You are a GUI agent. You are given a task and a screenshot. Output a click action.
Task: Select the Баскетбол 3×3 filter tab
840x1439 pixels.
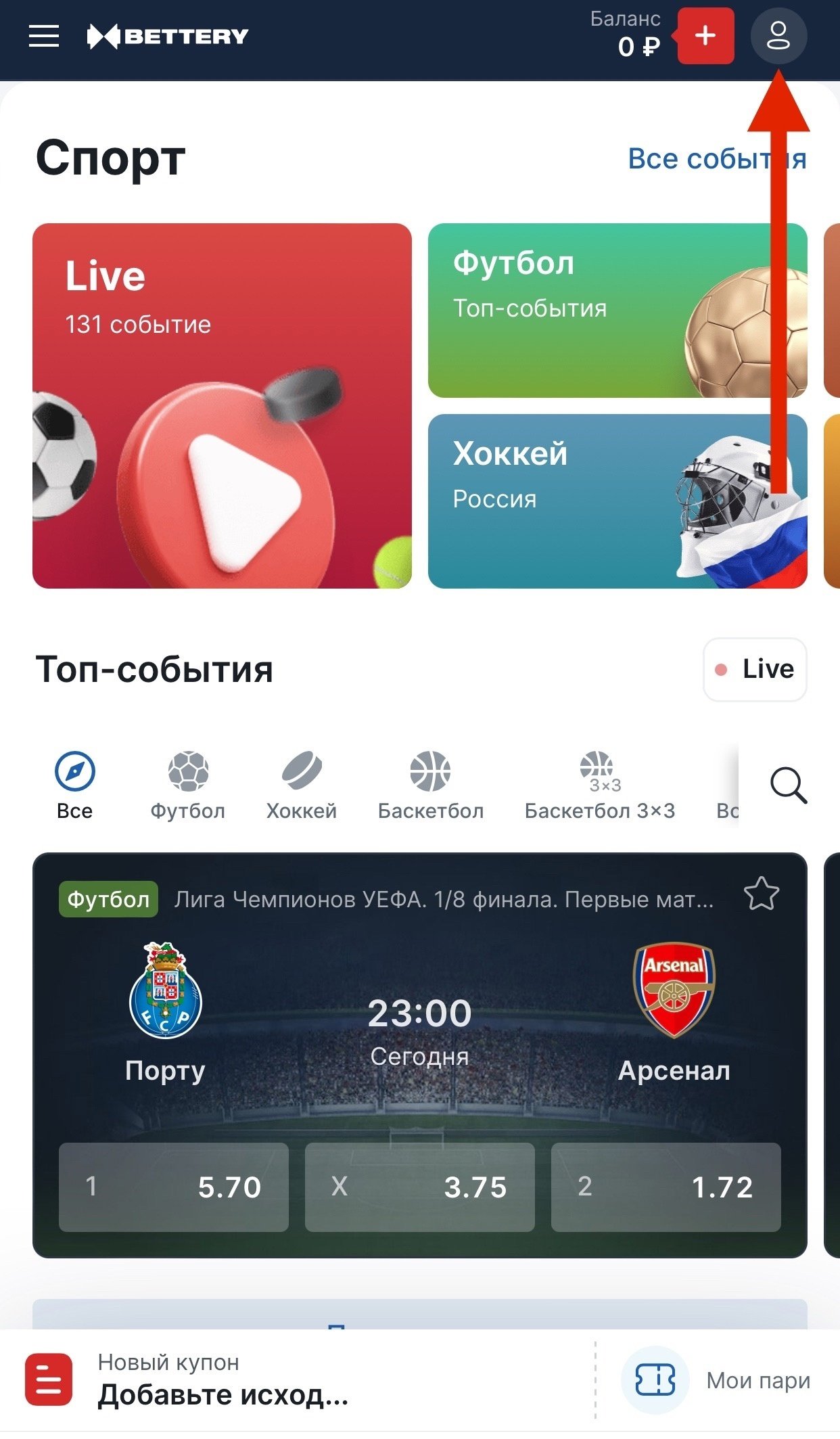(x=600, y=785)
